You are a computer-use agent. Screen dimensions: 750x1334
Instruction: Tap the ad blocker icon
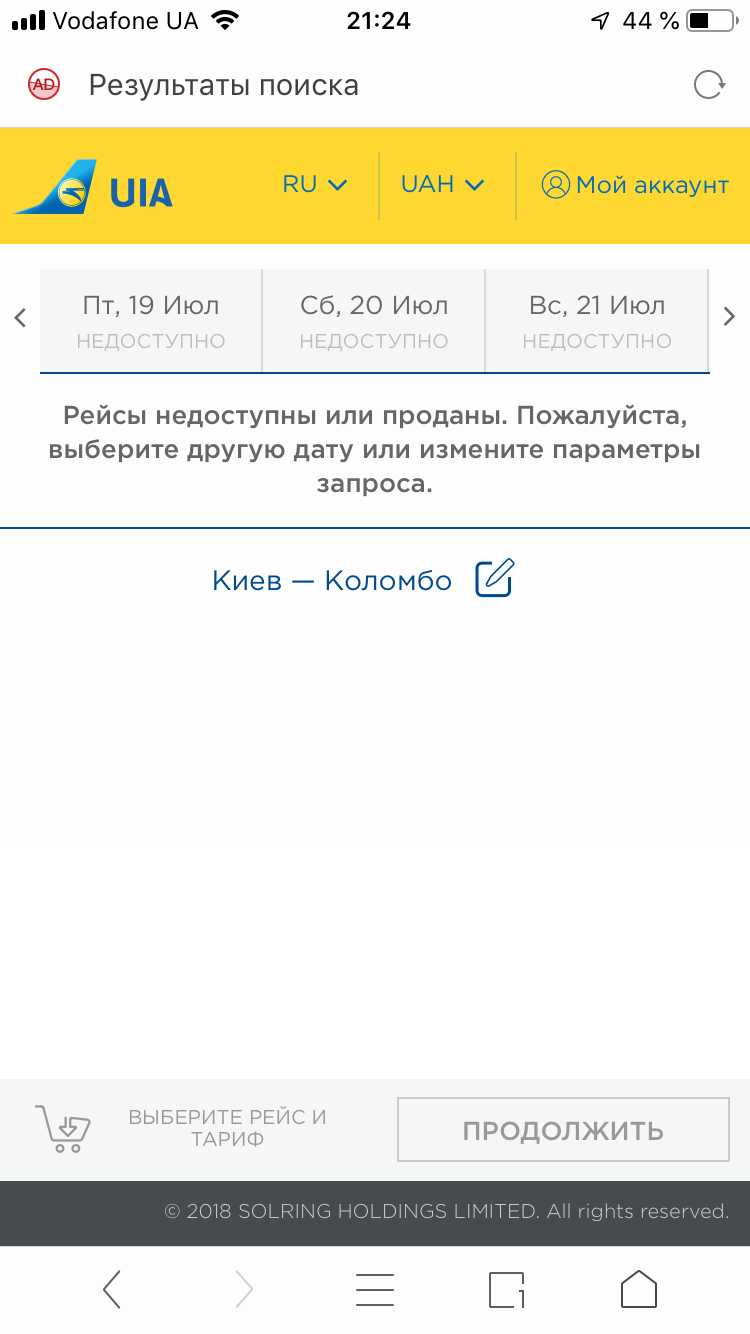44,85
